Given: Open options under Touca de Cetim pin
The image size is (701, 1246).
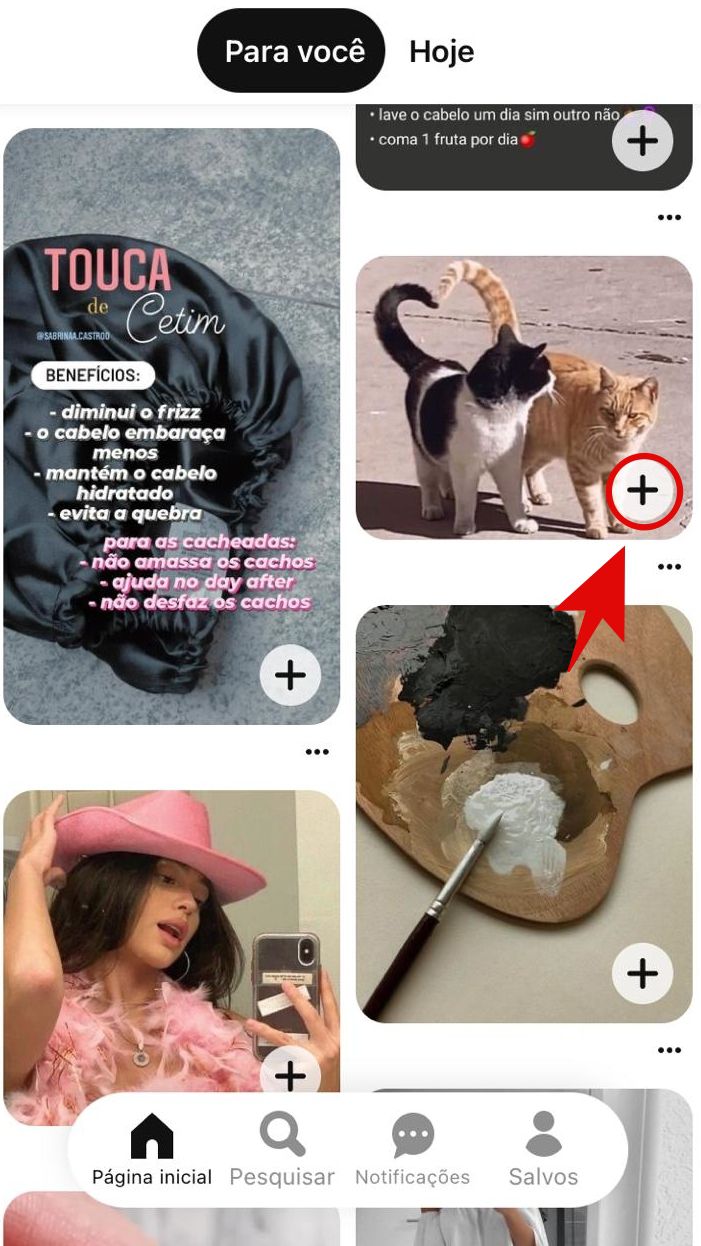Looking at the screenshot, I should coord(317,752).
